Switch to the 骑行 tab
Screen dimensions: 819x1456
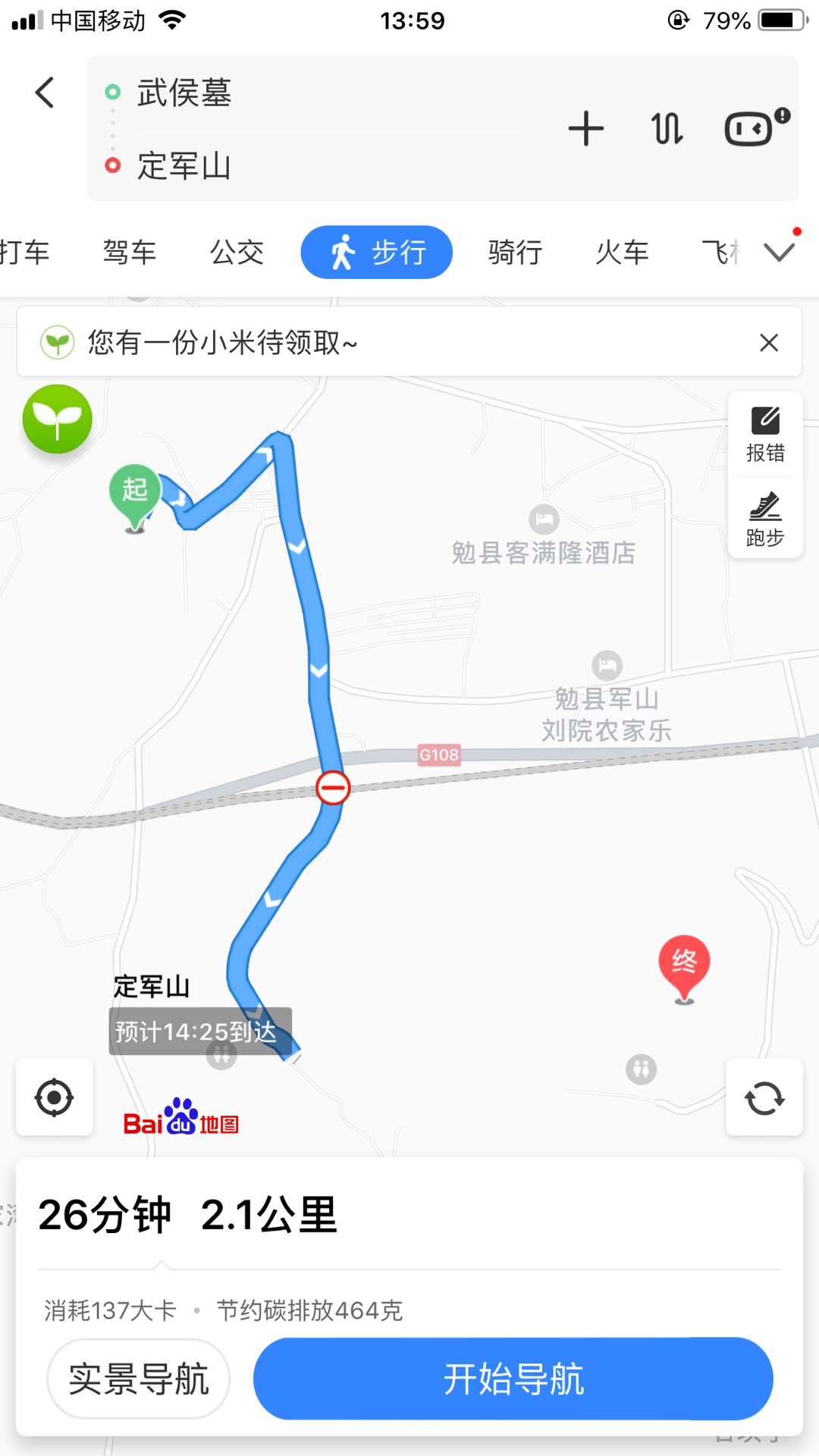[516, 253]
